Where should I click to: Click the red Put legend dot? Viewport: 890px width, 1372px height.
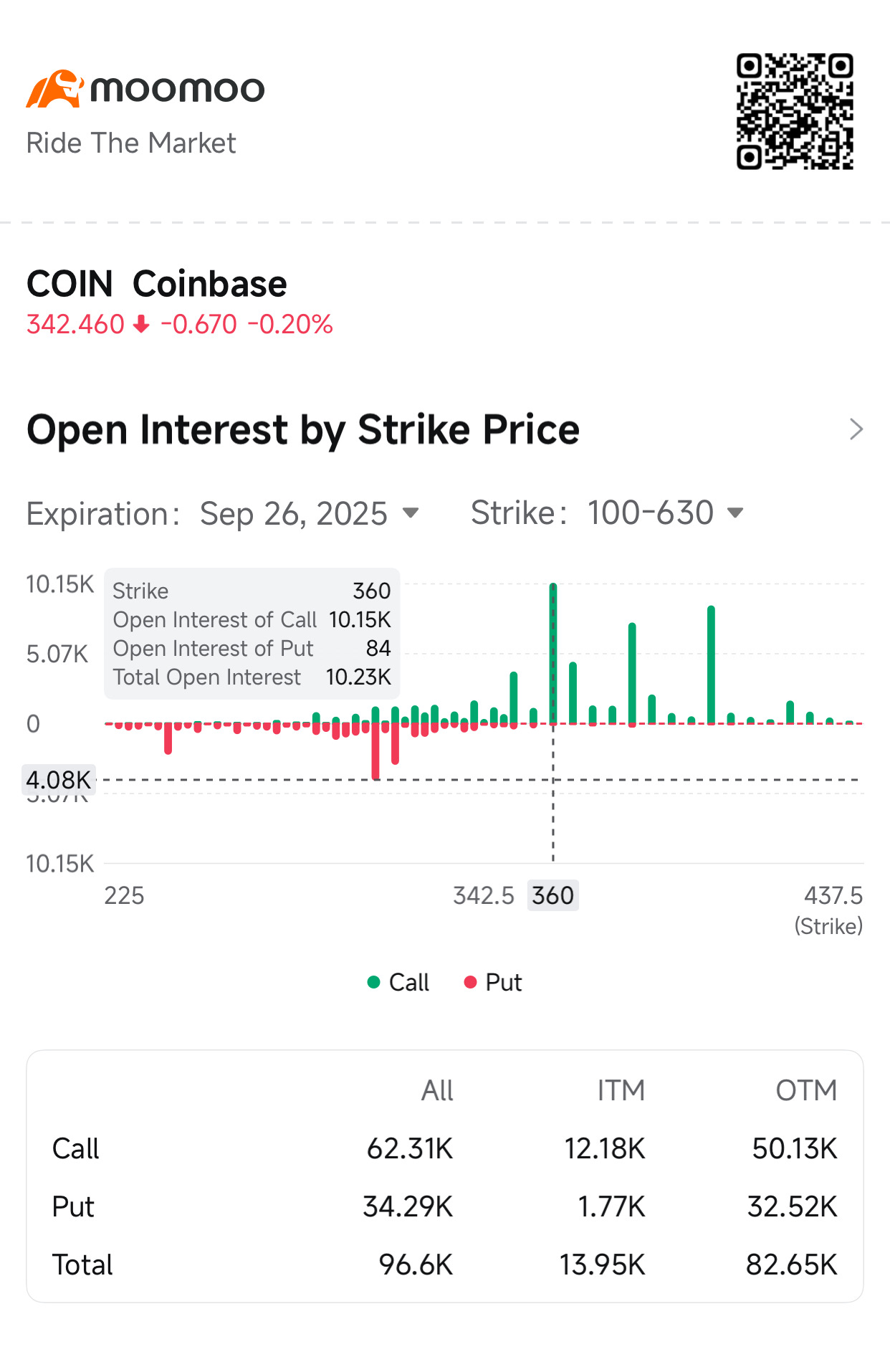point(470,981)
